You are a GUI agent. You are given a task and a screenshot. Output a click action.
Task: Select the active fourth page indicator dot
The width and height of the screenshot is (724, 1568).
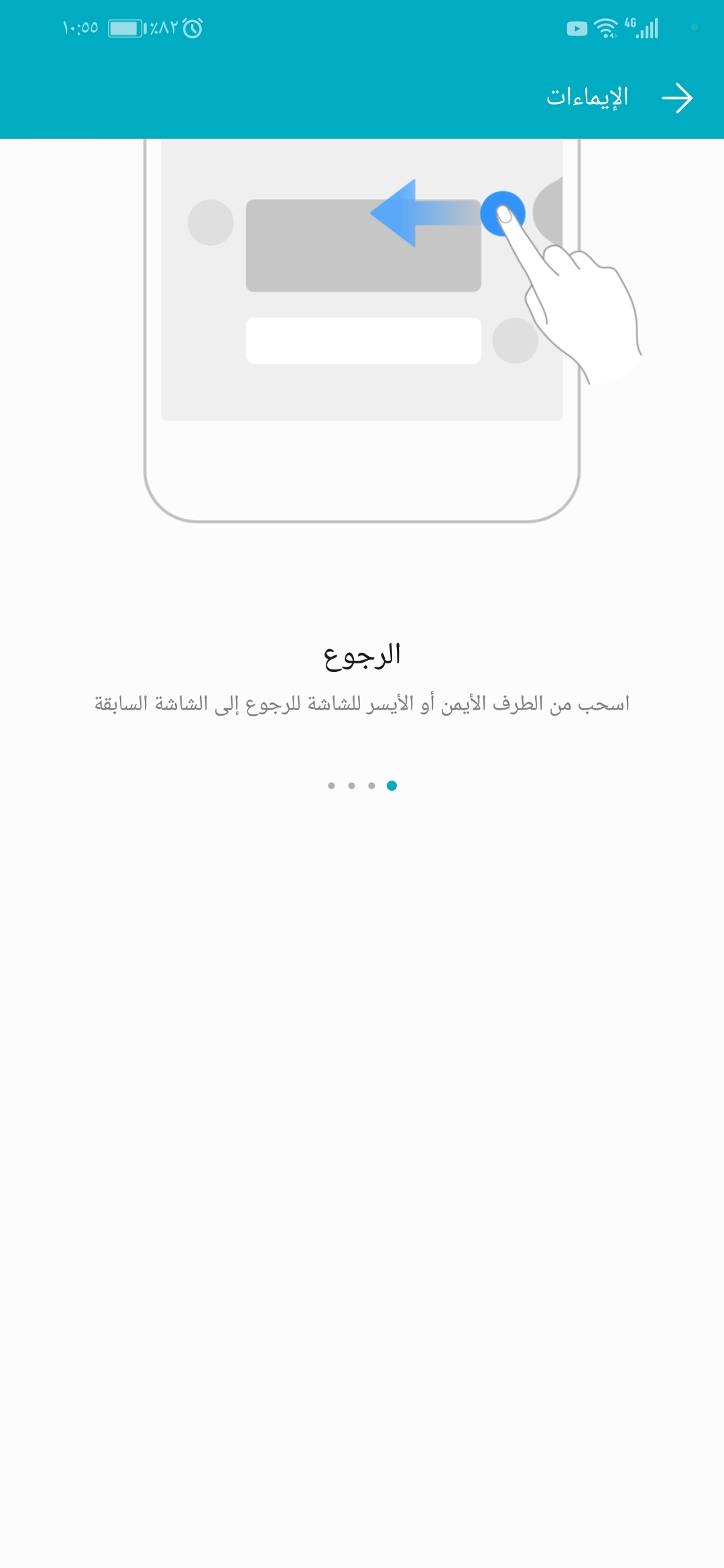click(391, 786)
